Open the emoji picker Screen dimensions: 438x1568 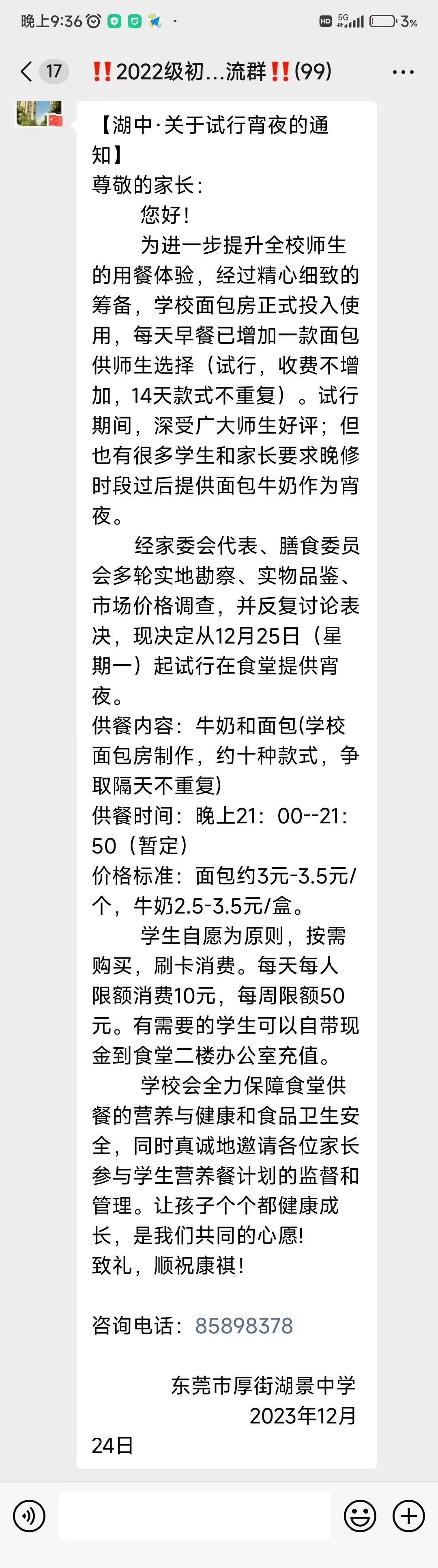point(360,1515)
